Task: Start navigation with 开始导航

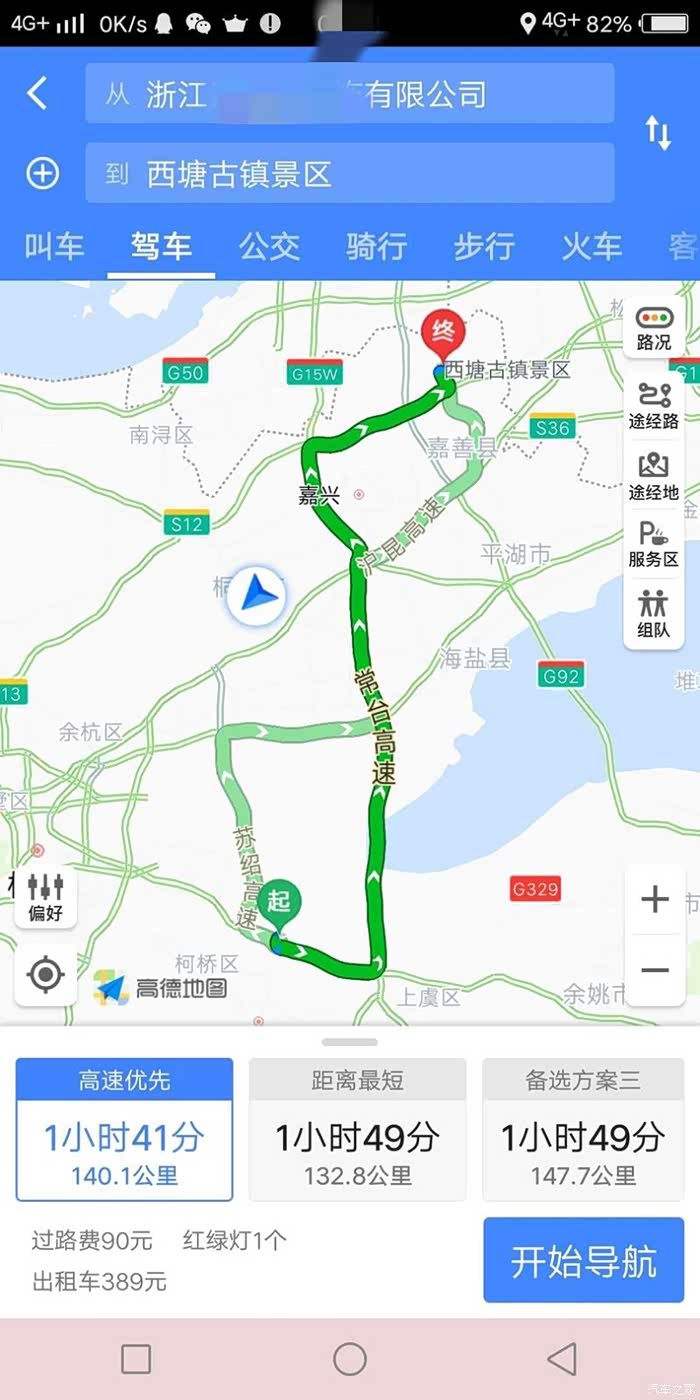Action: 584,1260
